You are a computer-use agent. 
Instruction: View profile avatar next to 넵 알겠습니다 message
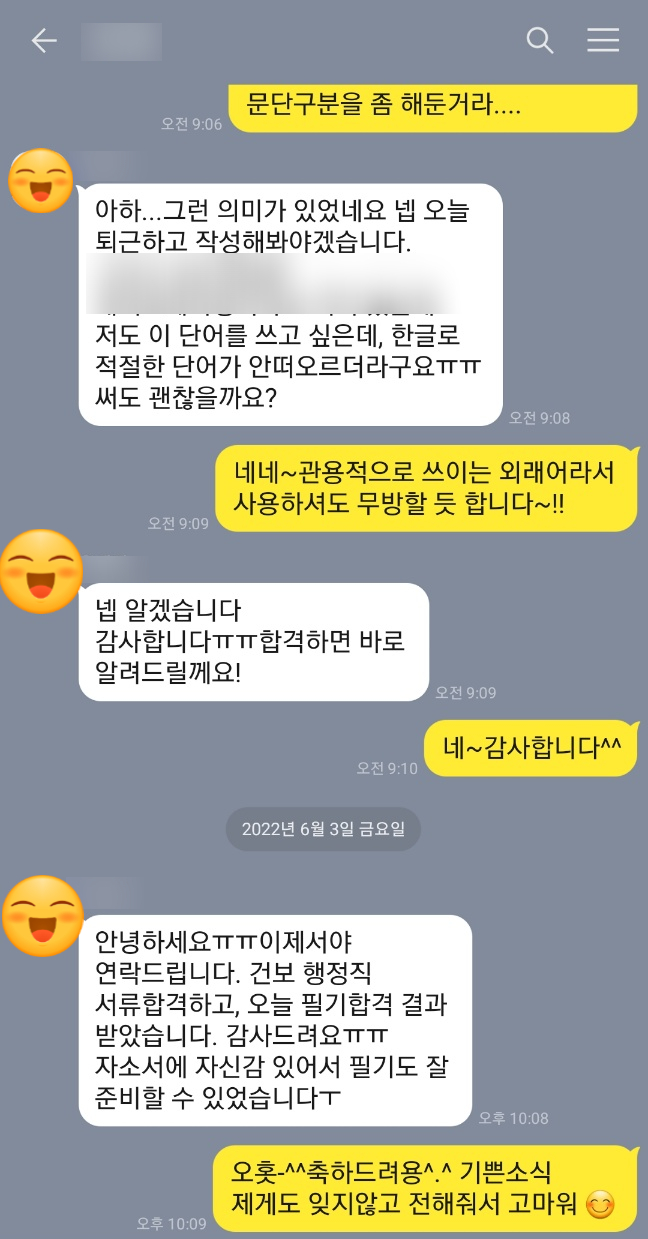tap(41, 571)
